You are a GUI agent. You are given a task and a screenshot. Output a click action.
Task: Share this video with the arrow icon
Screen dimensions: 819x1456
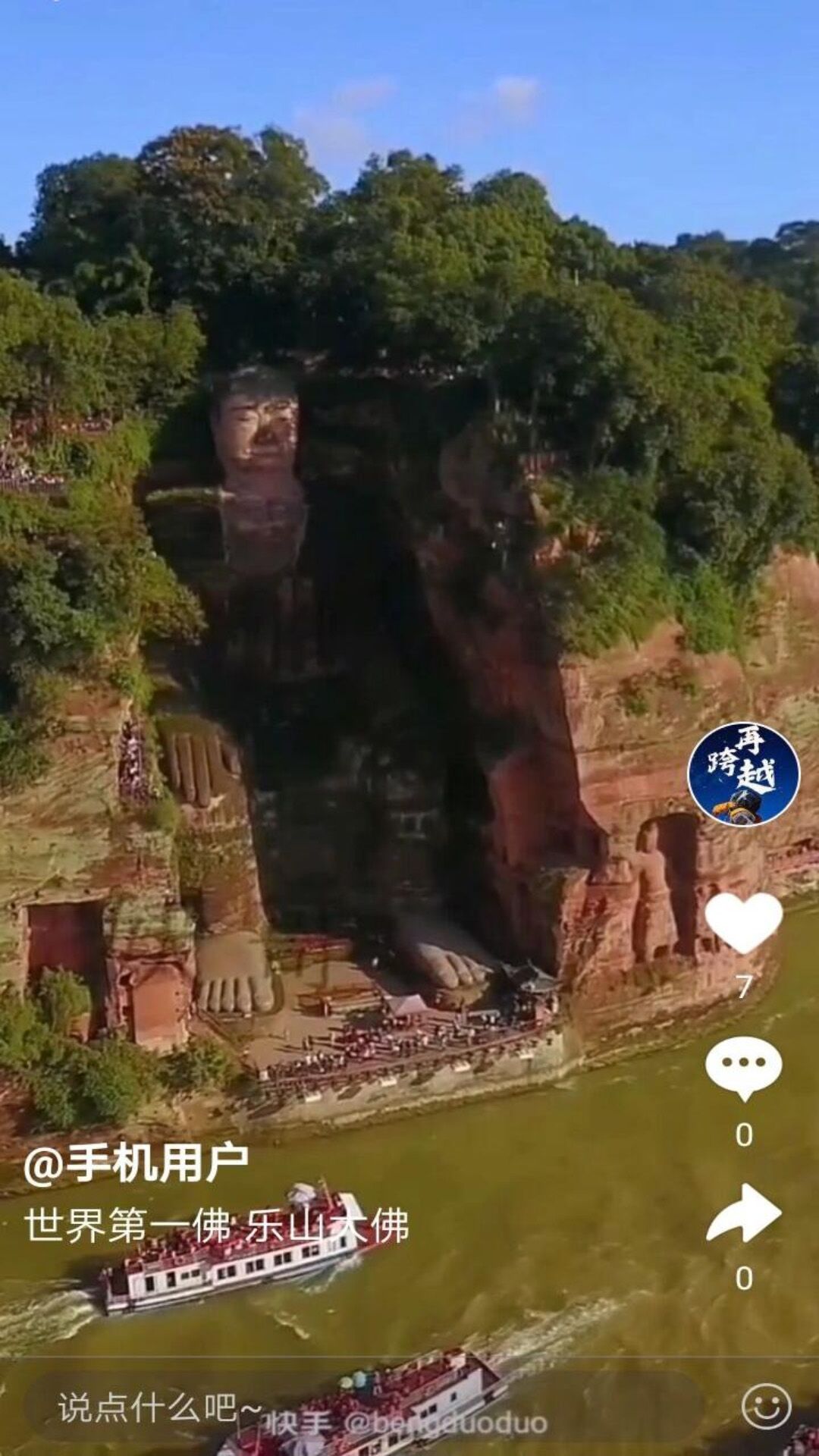click(743, 1213)
